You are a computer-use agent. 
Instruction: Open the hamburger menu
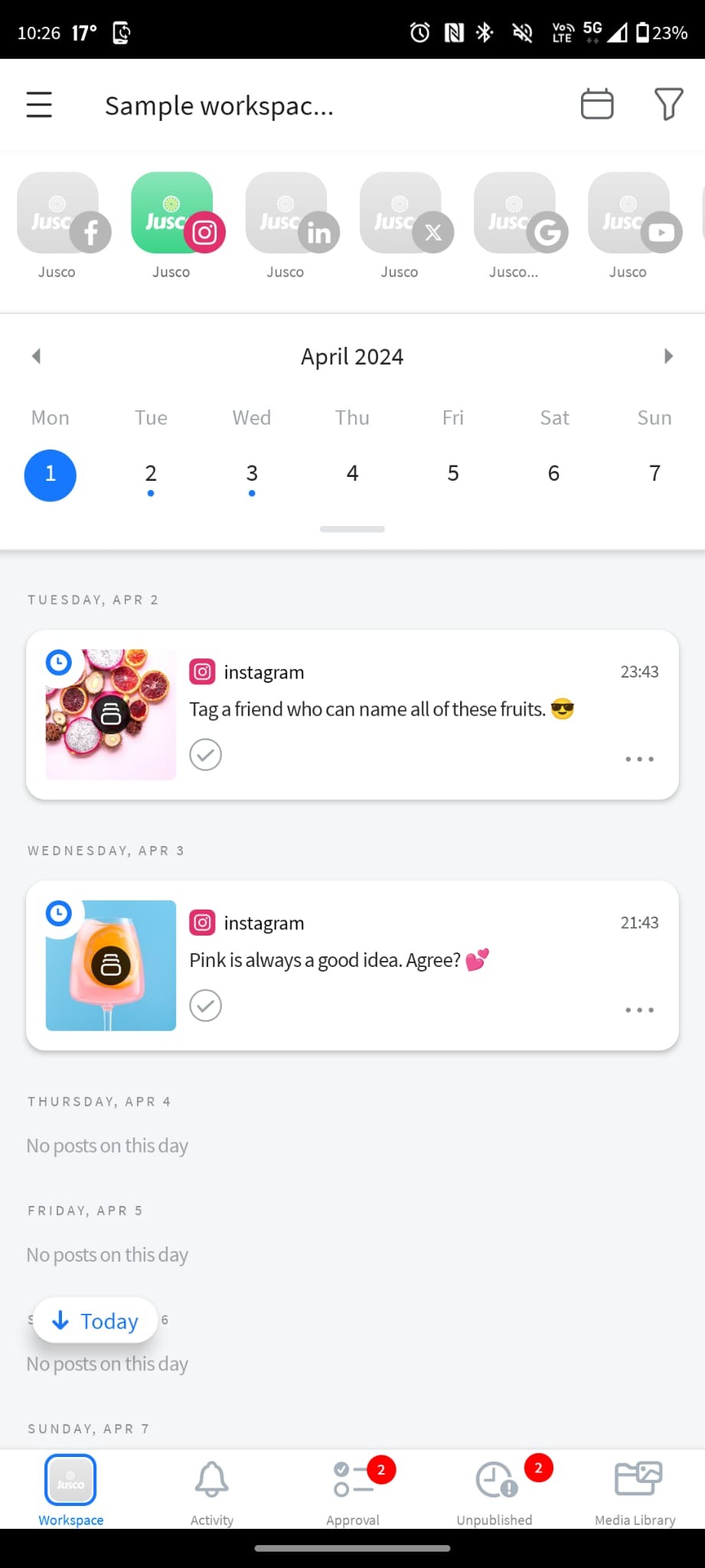coord(39,105)
